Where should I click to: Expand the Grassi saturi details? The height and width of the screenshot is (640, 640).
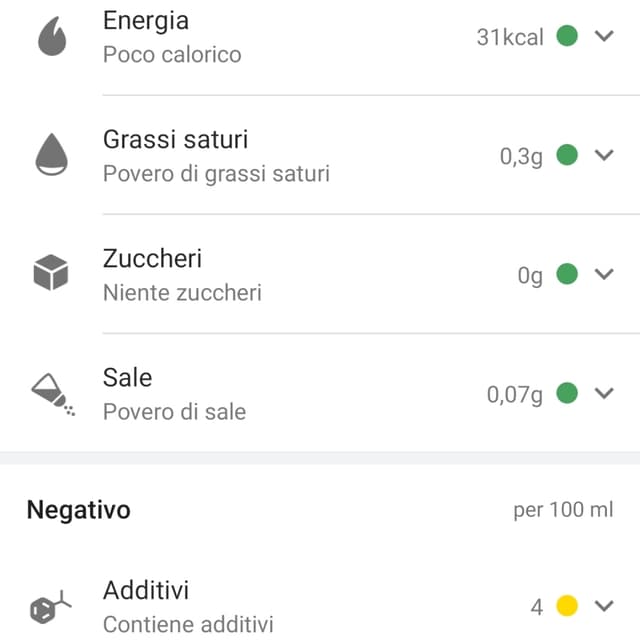coord(603,155)
